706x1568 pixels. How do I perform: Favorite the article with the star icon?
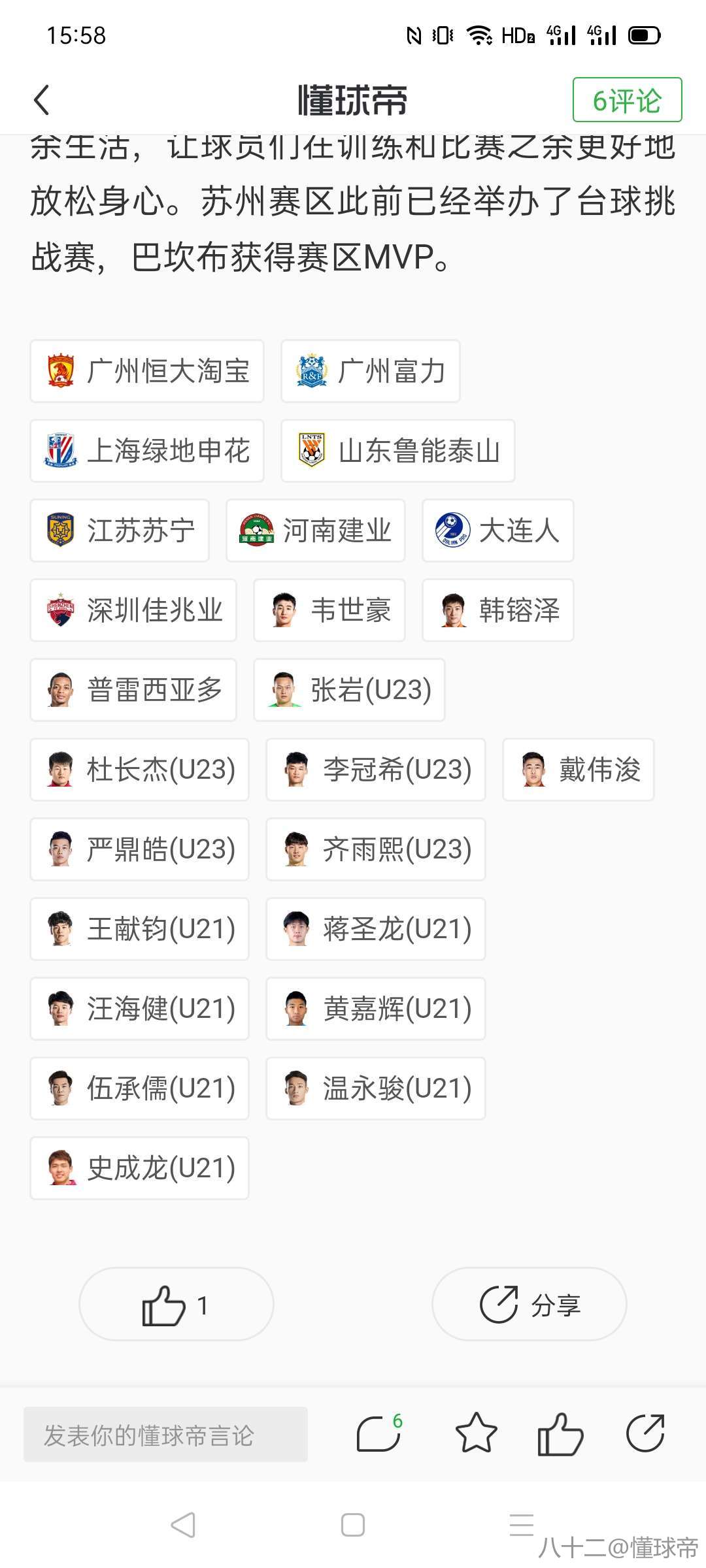(x=476, y=1433)
